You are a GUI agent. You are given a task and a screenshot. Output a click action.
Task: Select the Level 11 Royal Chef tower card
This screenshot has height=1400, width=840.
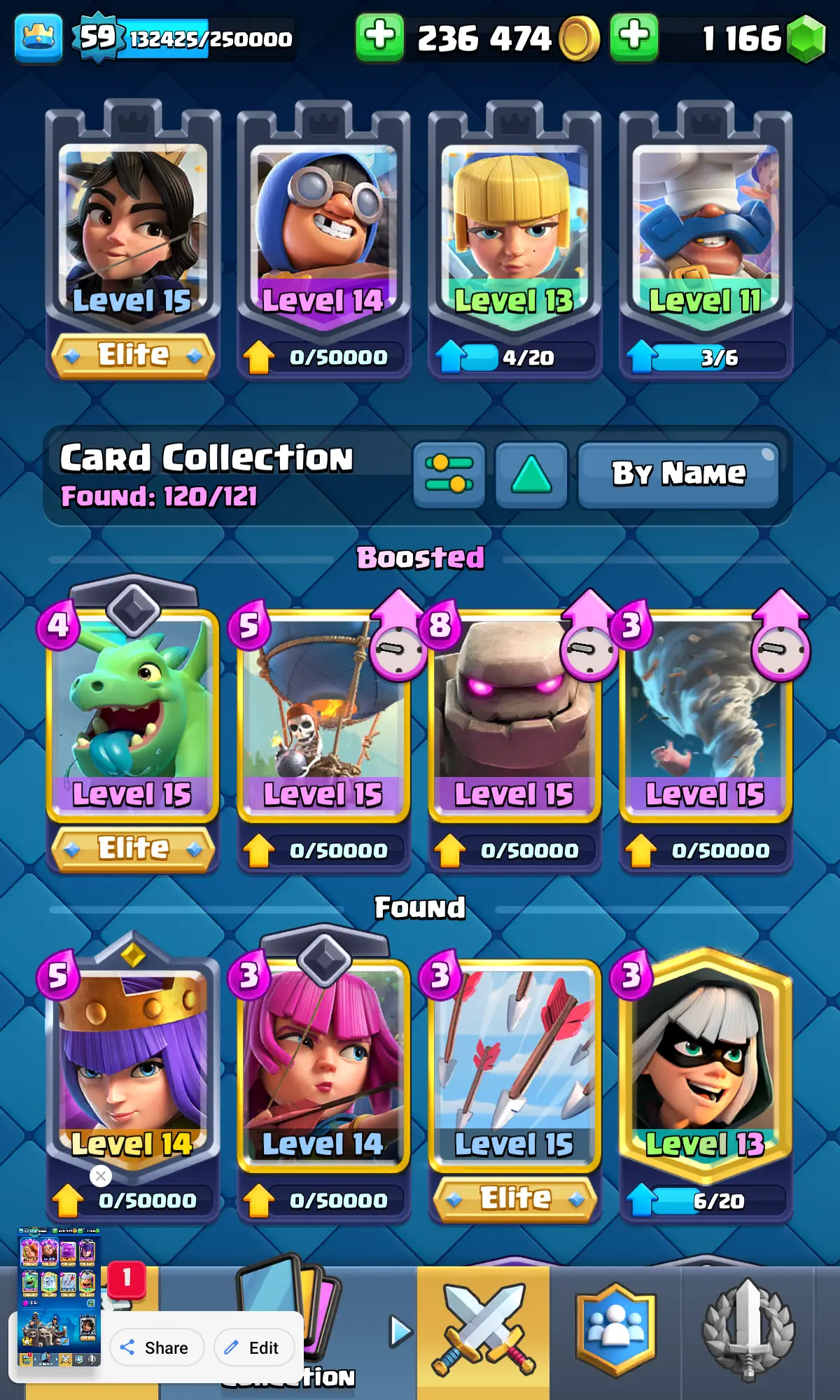click(x=706, y=231)
